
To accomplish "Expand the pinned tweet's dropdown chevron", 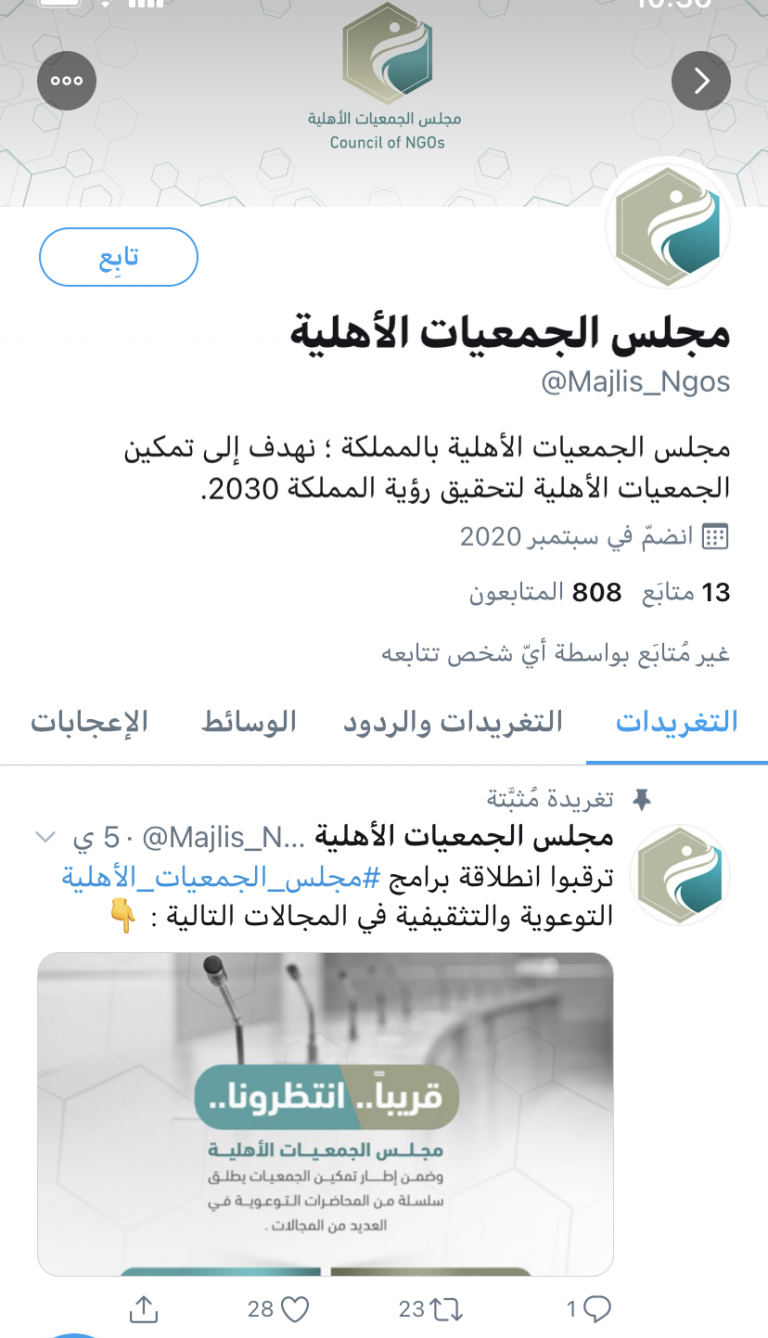I will point(45,835).
